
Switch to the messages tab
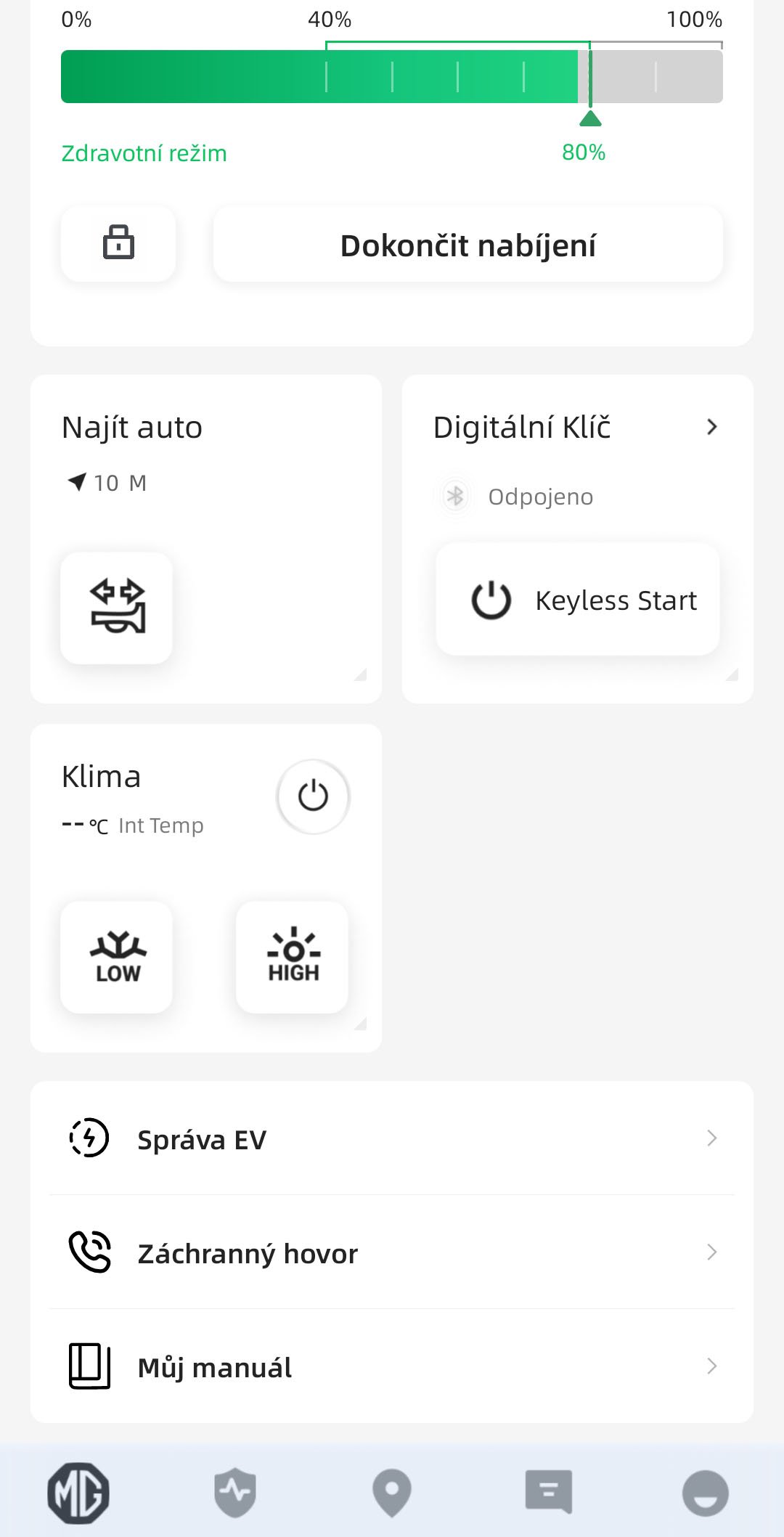[x=549, y=1493]
